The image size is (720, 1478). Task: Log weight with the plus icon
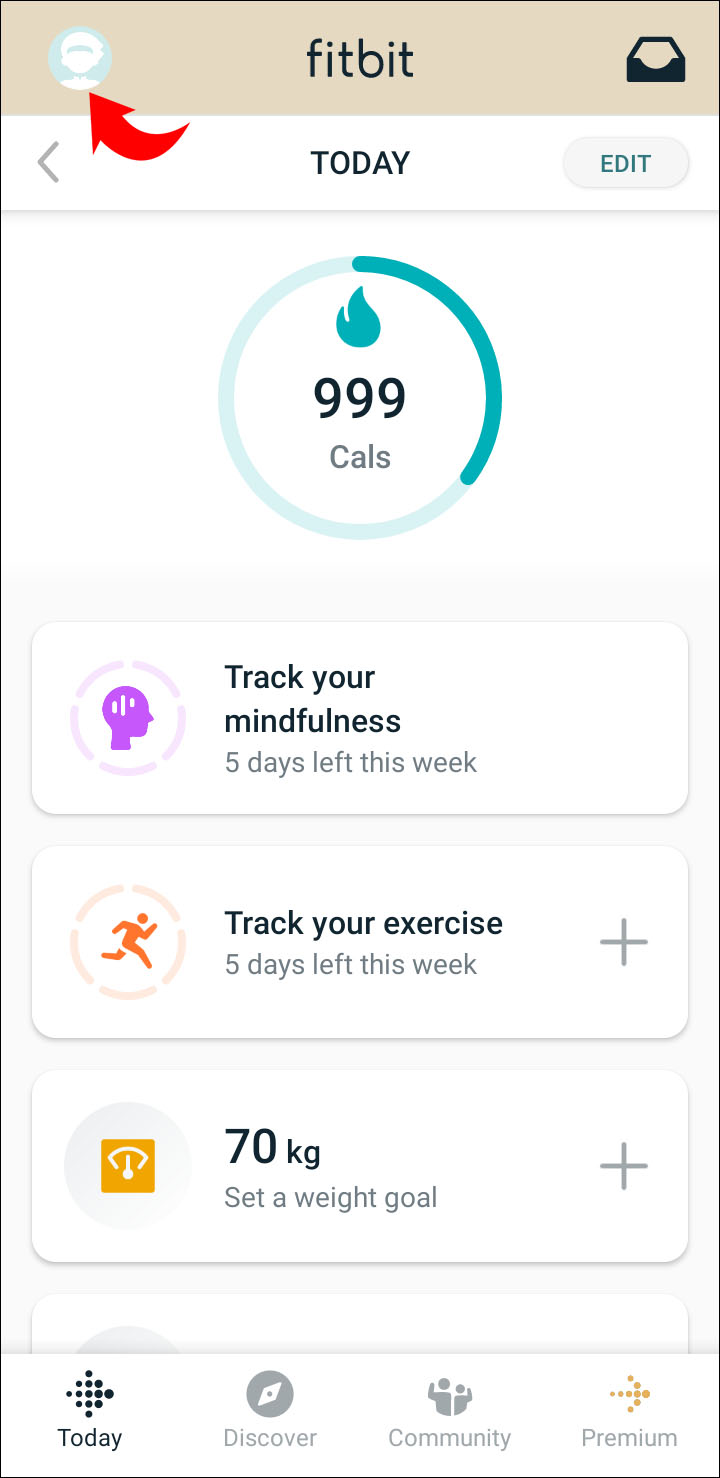click(x=624, y=1166)
